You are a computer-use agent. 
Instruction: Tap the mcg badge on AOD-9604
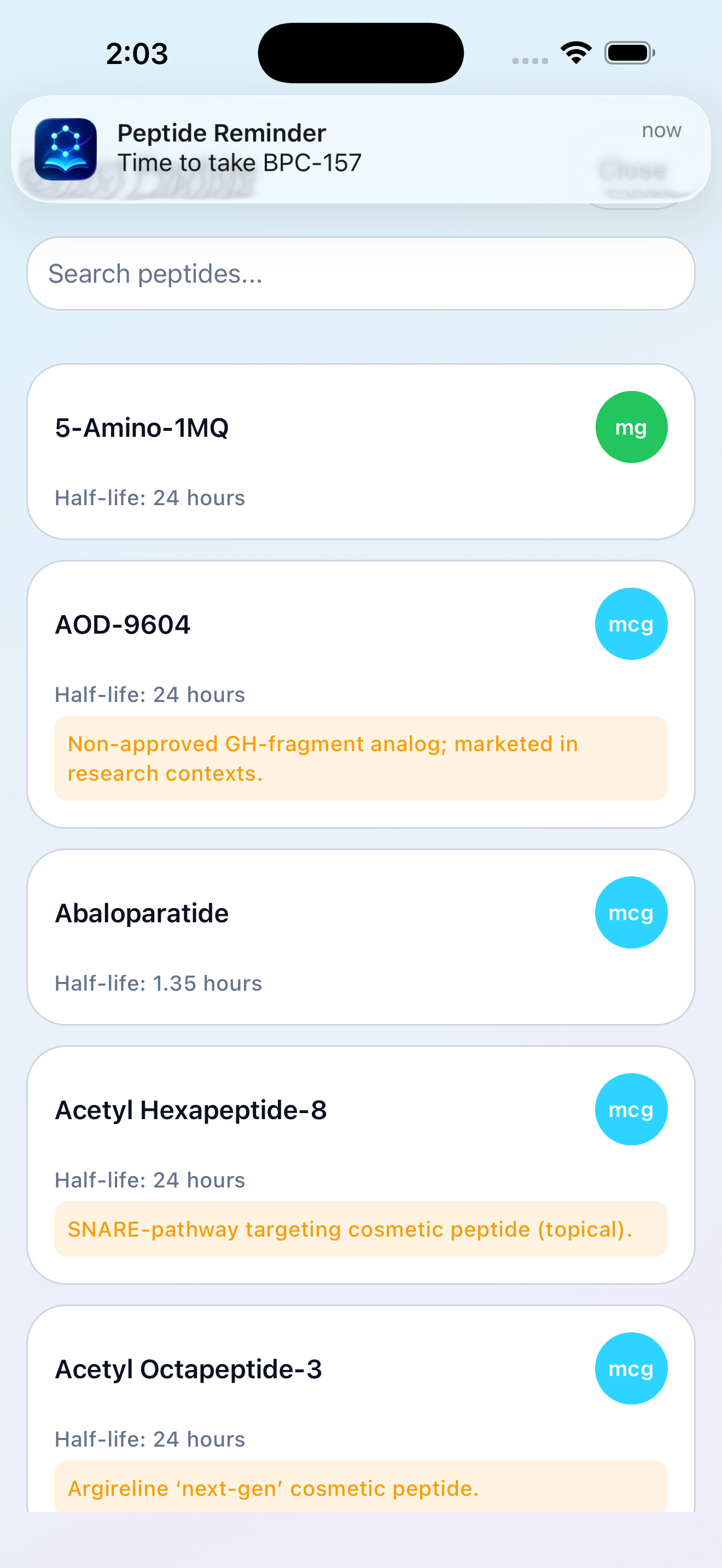pyautogui.click(x=631, y=623)
